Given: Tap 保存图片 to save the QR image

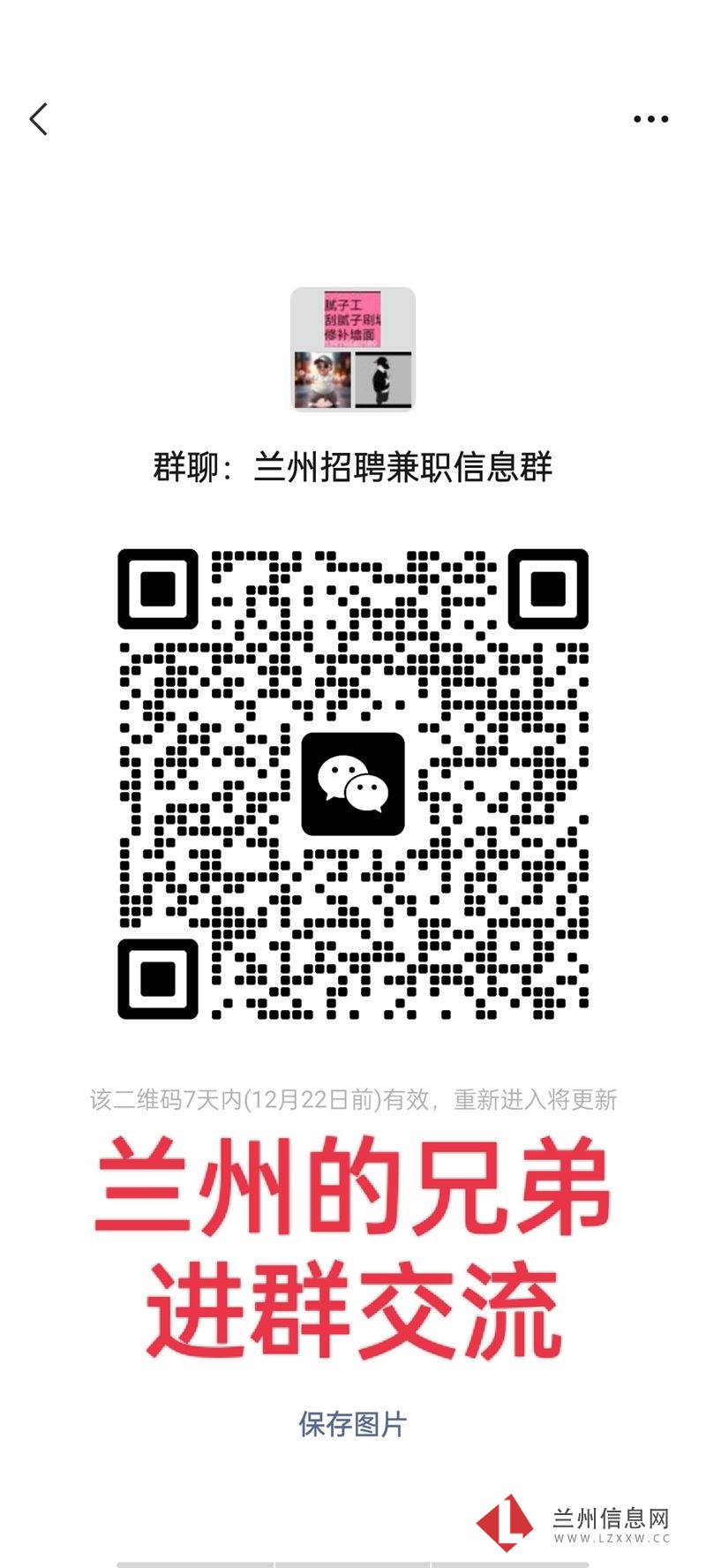Looking at the screenshot, I should (x=352, y=1424).
